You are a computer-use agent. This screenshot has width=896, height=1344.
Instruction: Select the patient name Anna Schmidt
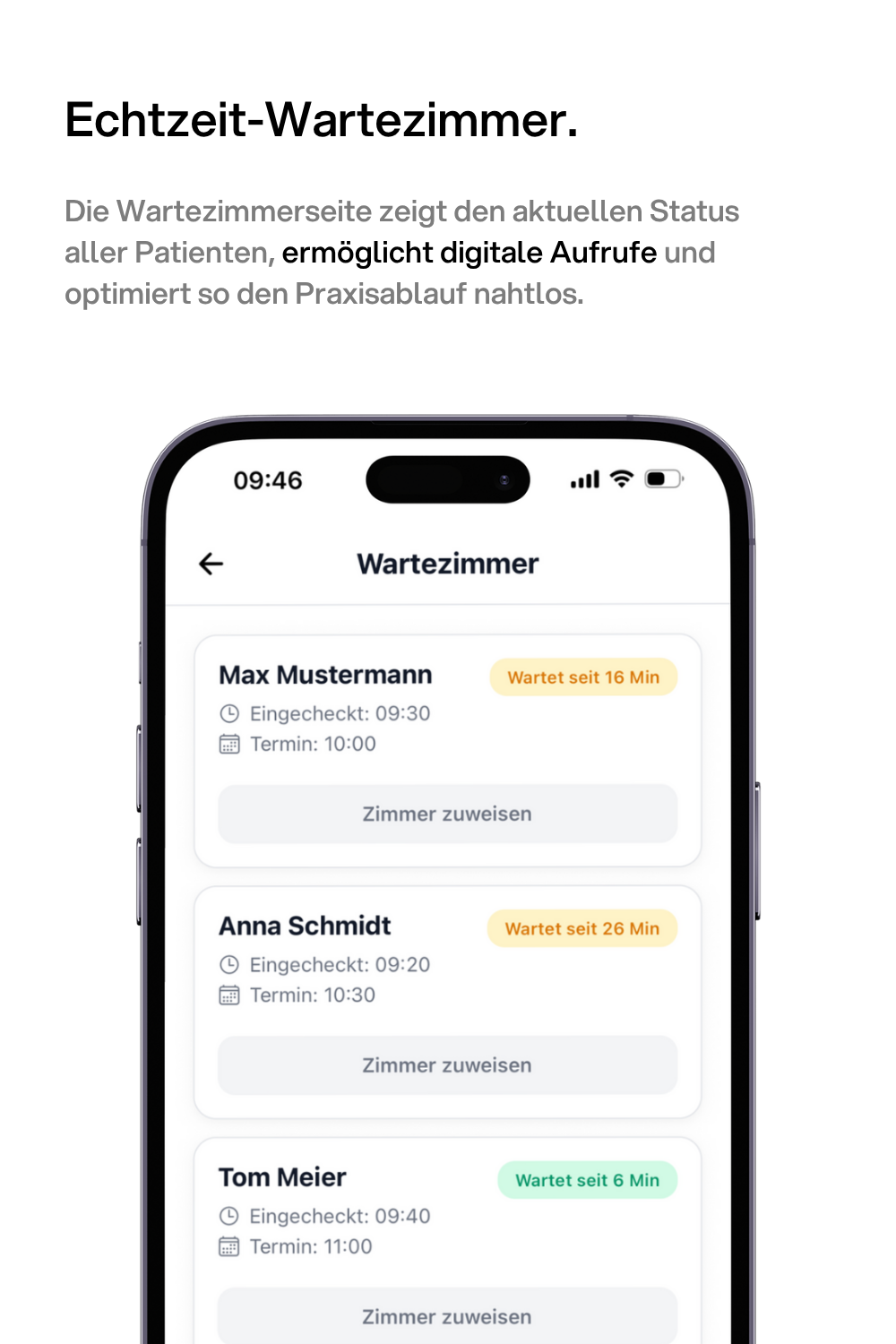[x=306, y=926]
